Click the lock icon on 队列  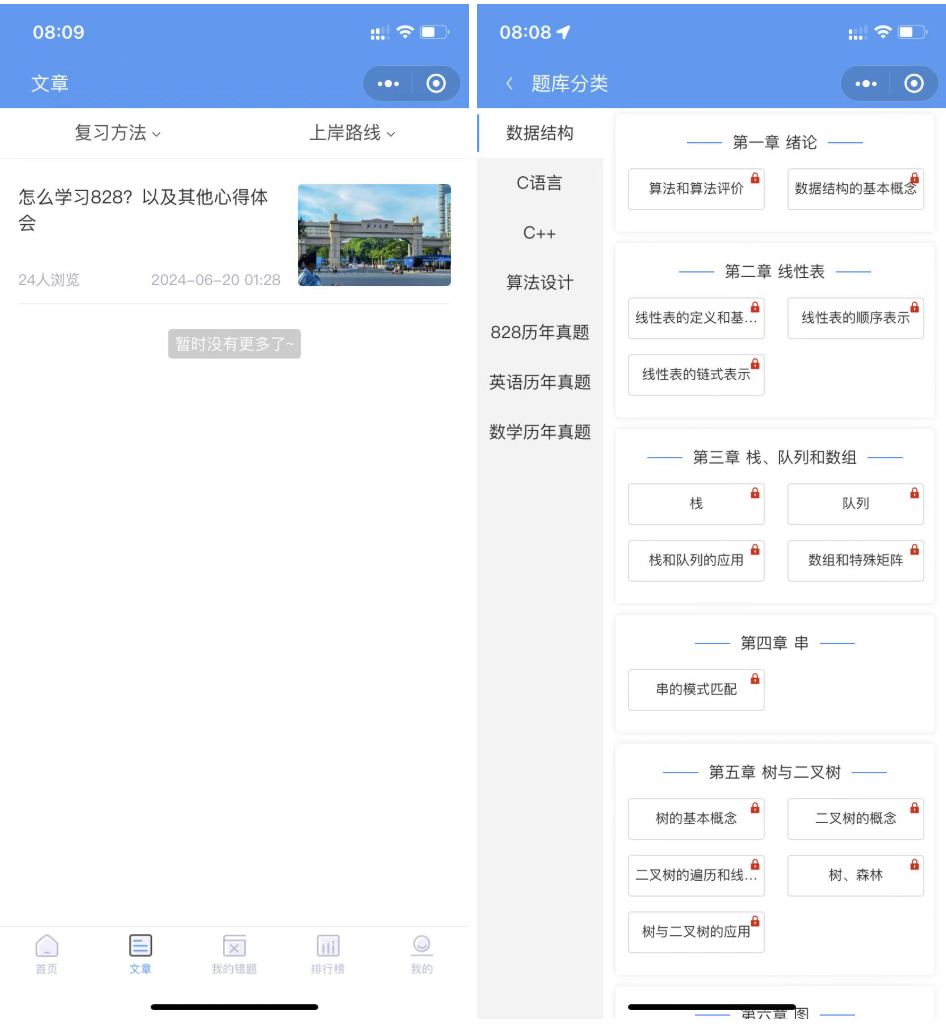point(913,493)
